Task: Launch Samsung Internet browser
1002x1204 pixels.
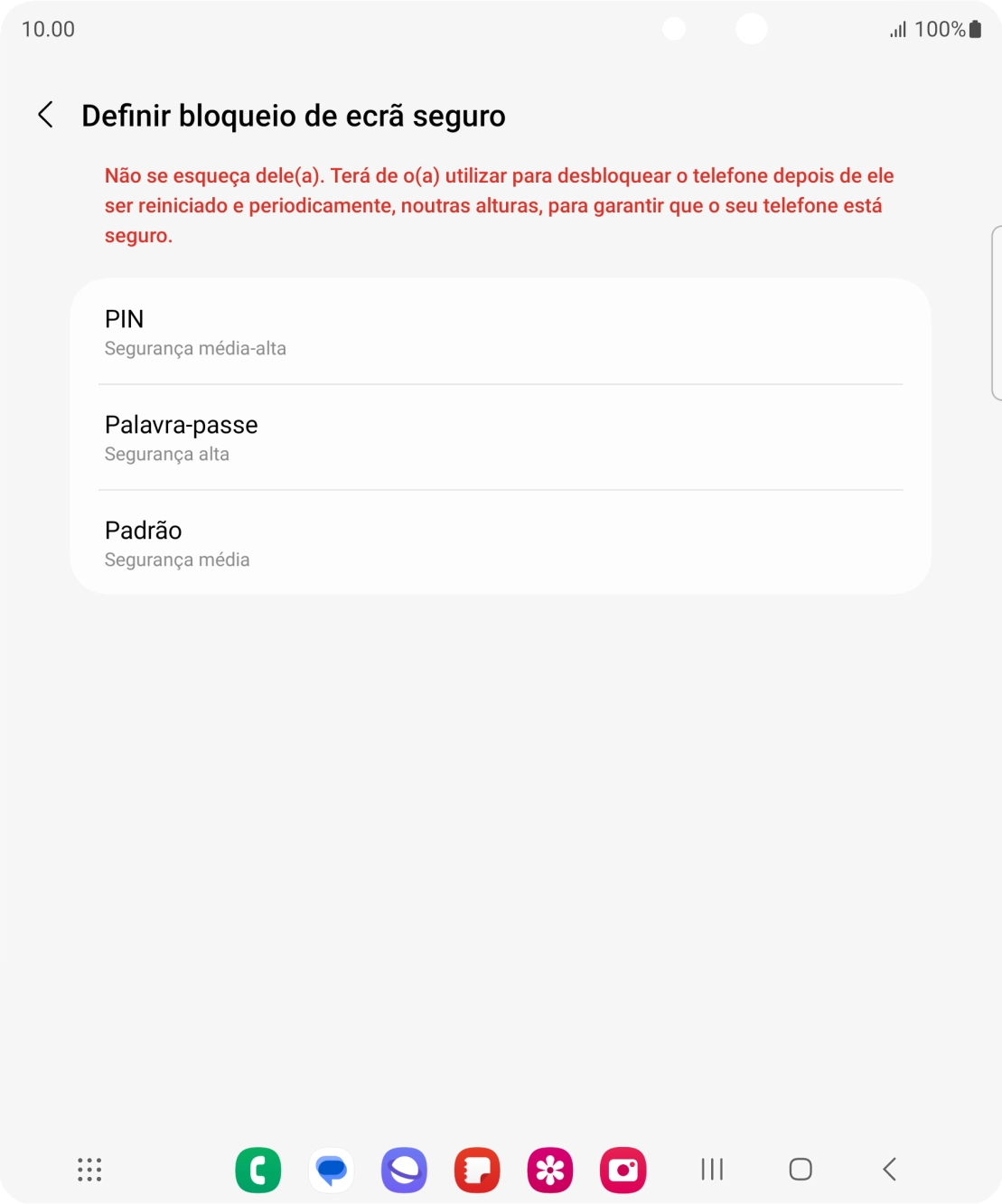Action: 404,1169
